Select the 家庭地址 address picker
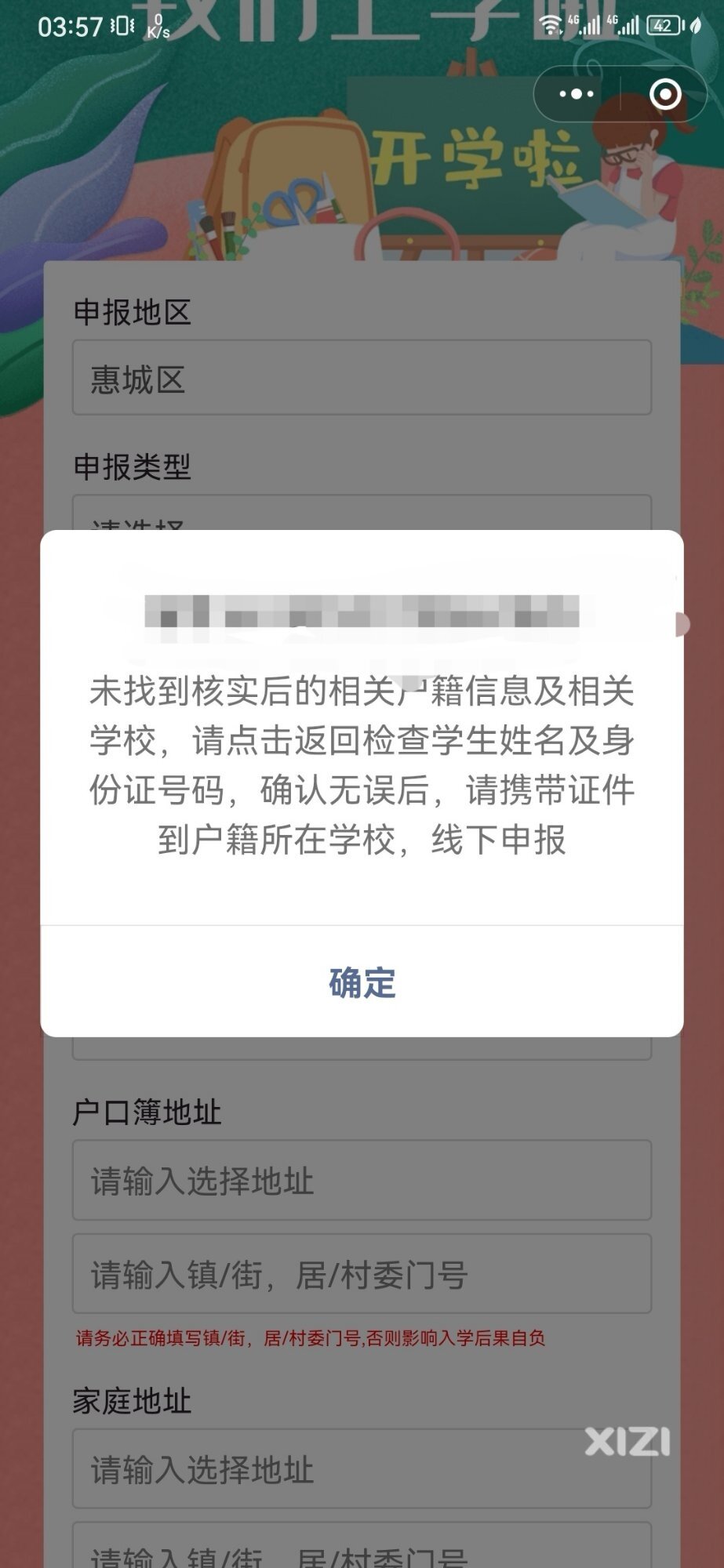Viewport: 724px width, 1568px height. (362, 1468)
